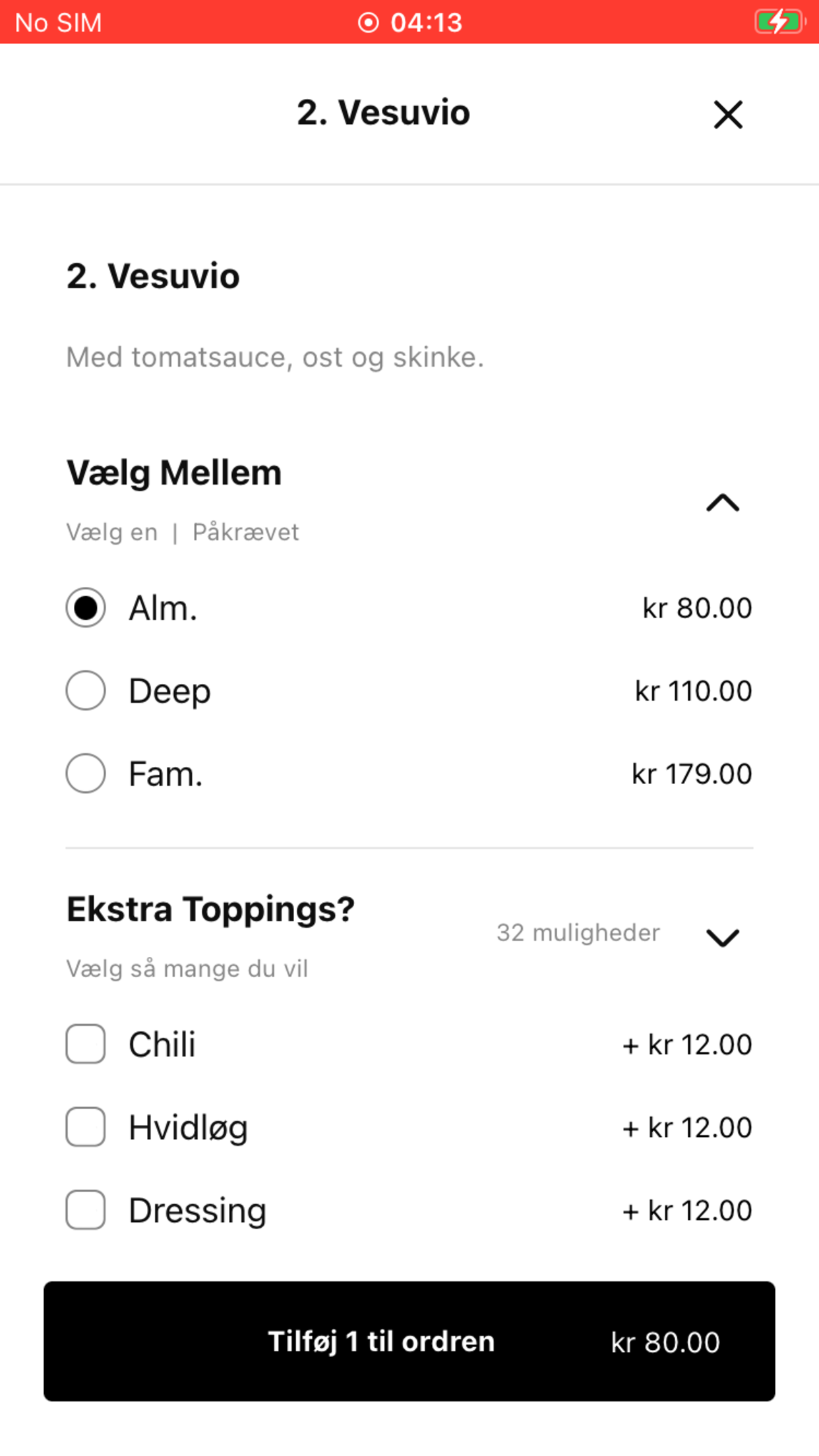Check the Chili topping
Viewport: 819px width, 1456px height.
(x=86, y=1044)
